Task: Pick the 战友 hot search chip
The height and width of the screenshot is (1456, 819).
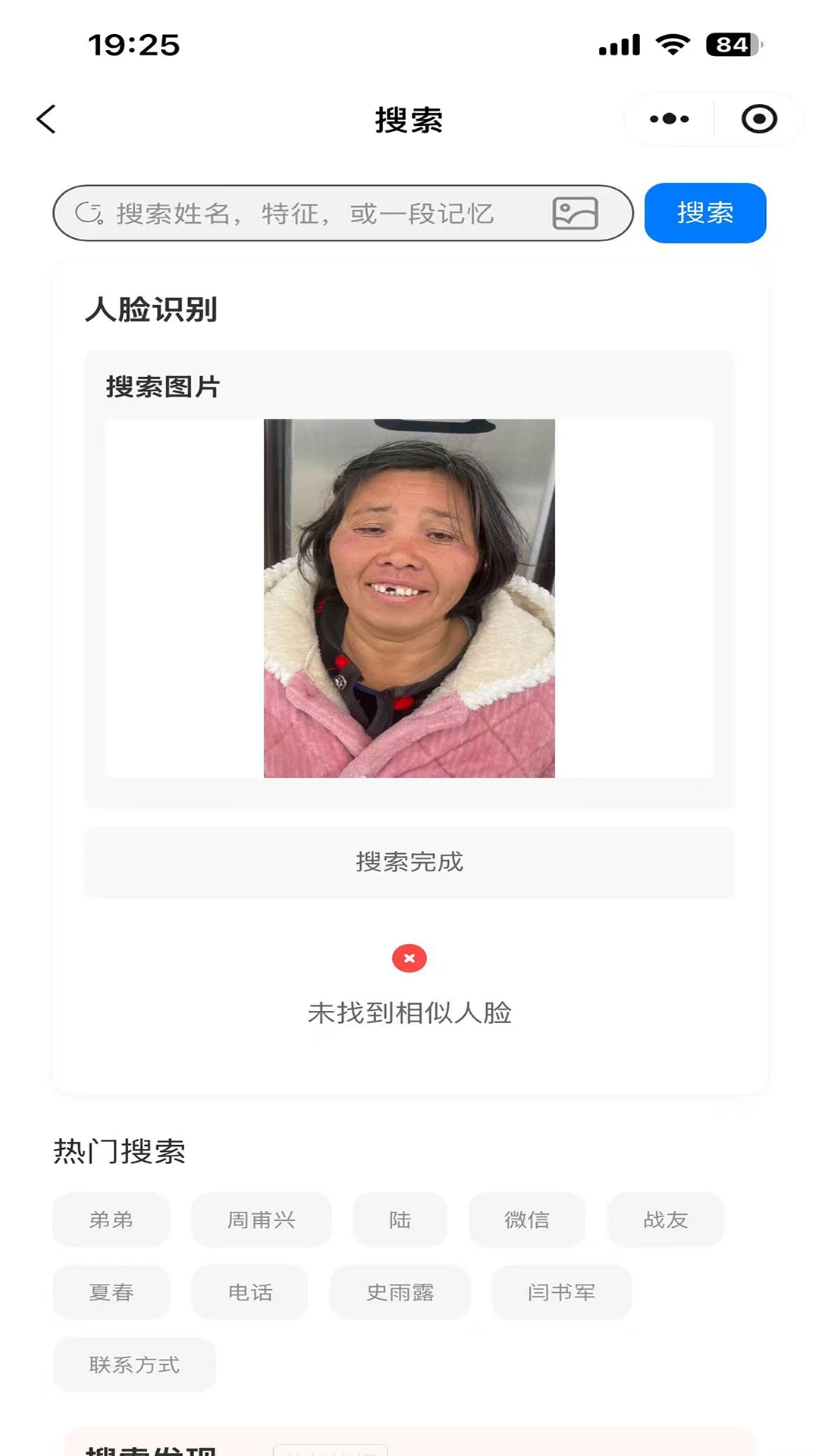Action: [666, 1219]
